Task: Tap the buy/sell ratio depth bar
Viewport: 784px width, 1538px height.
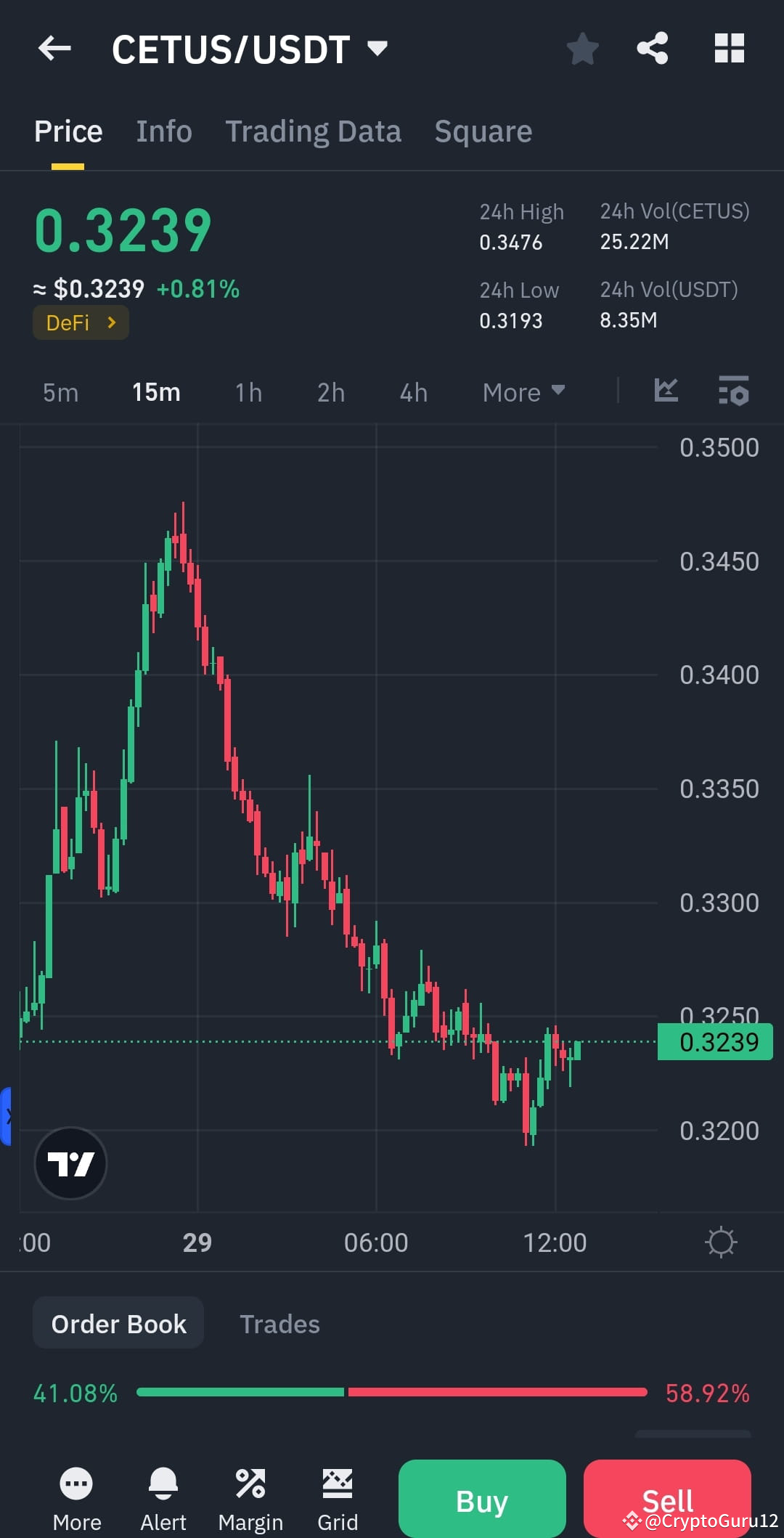Action: 392,1393
